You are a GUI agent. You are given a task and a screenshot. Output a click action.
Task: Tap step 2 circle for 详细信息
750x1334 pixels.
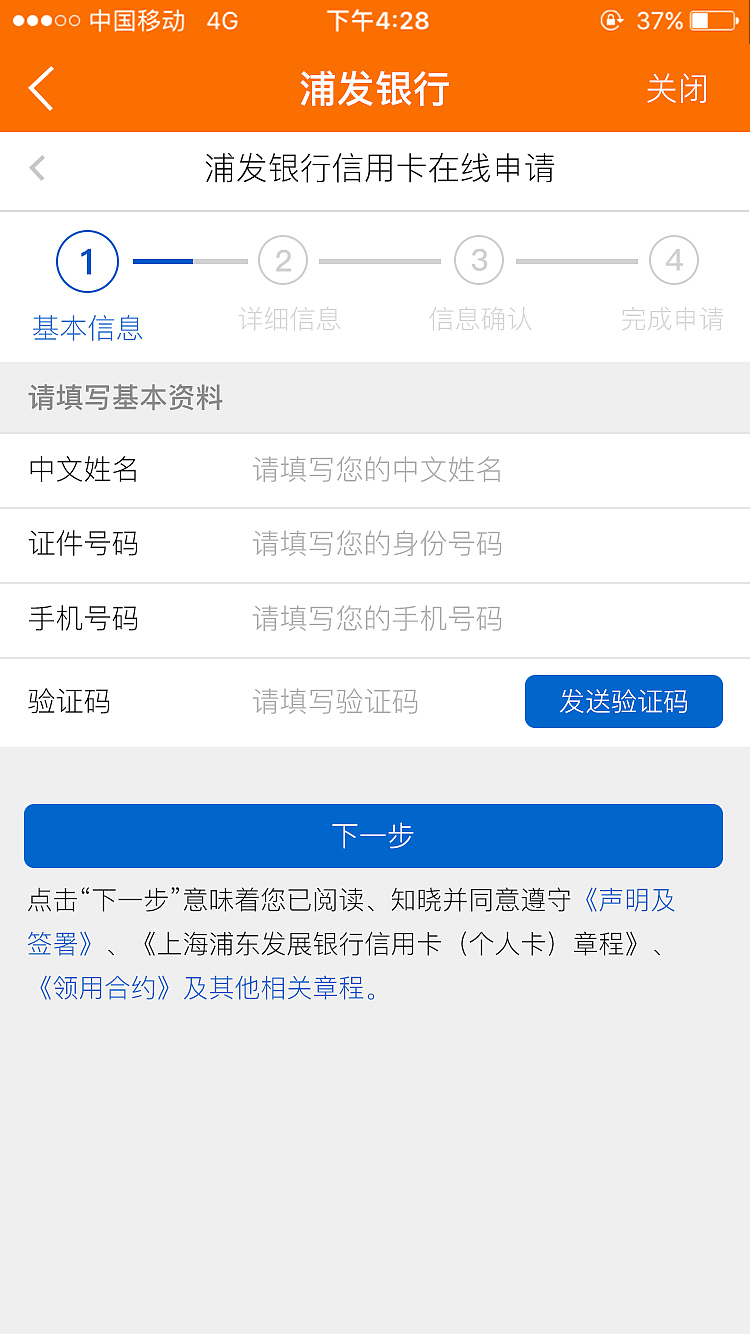point(282,260)
